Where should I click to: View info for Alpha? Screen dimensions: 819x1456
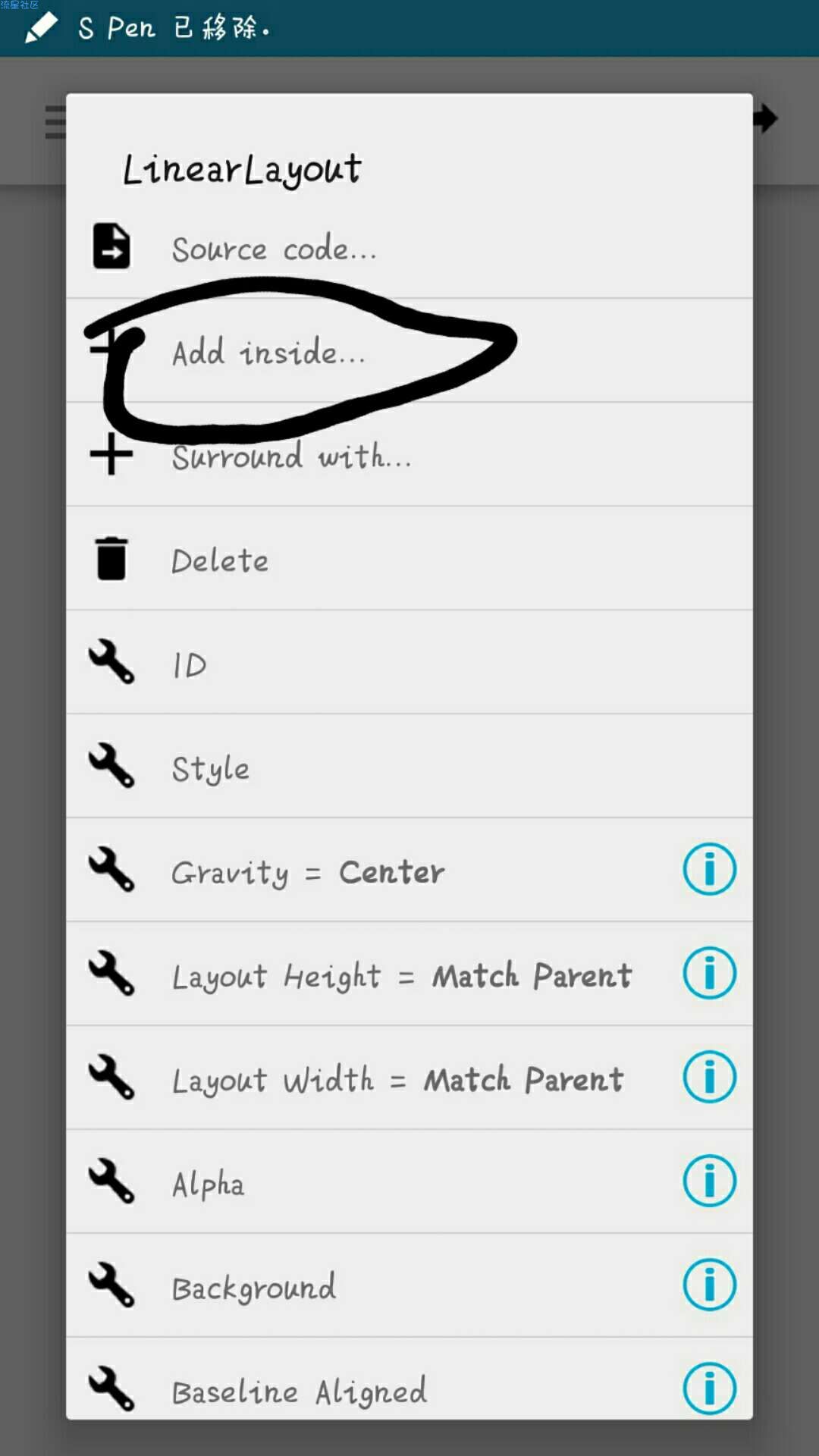709,1181
